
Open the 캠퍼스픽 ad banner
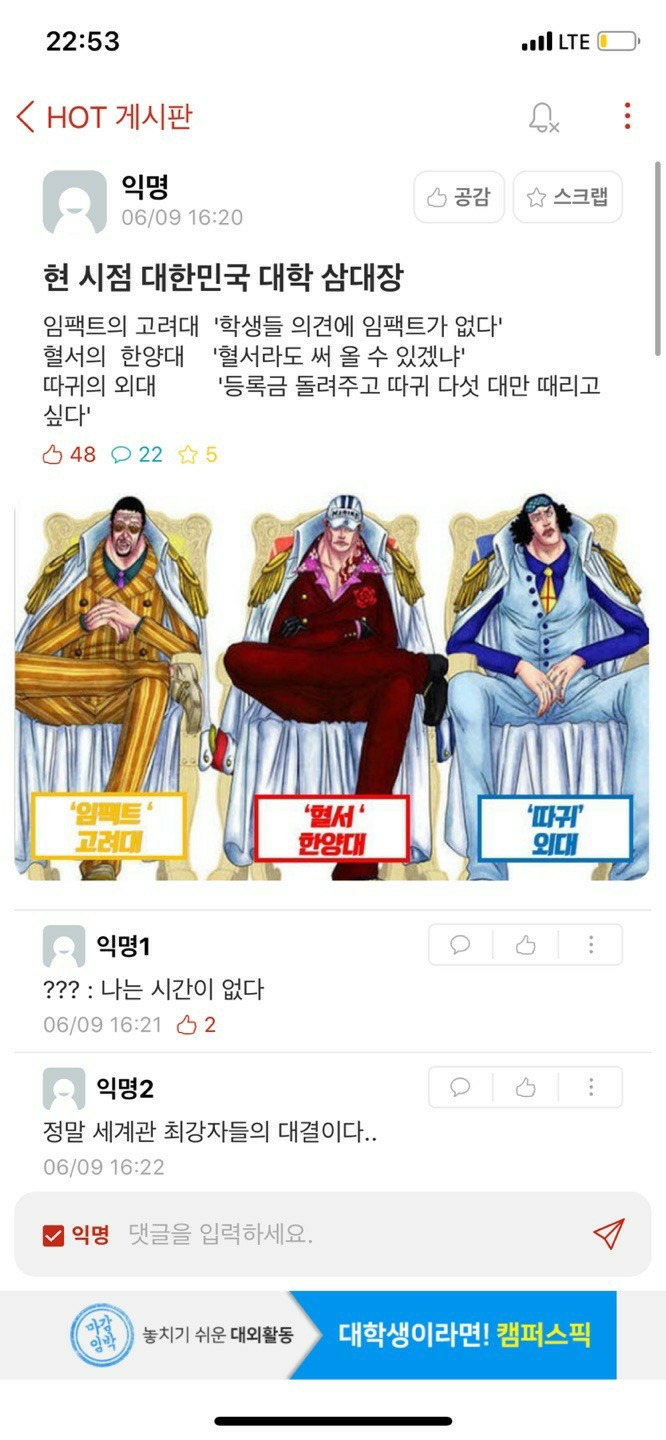(x=332, y=1335)
